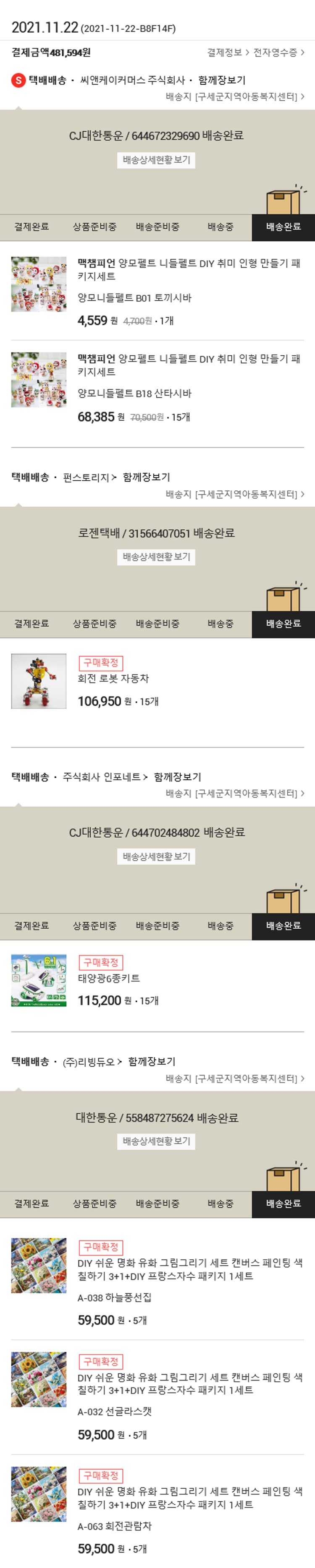Tap 함께장보기 next to (주)리빙듀오

[152, 1062]
